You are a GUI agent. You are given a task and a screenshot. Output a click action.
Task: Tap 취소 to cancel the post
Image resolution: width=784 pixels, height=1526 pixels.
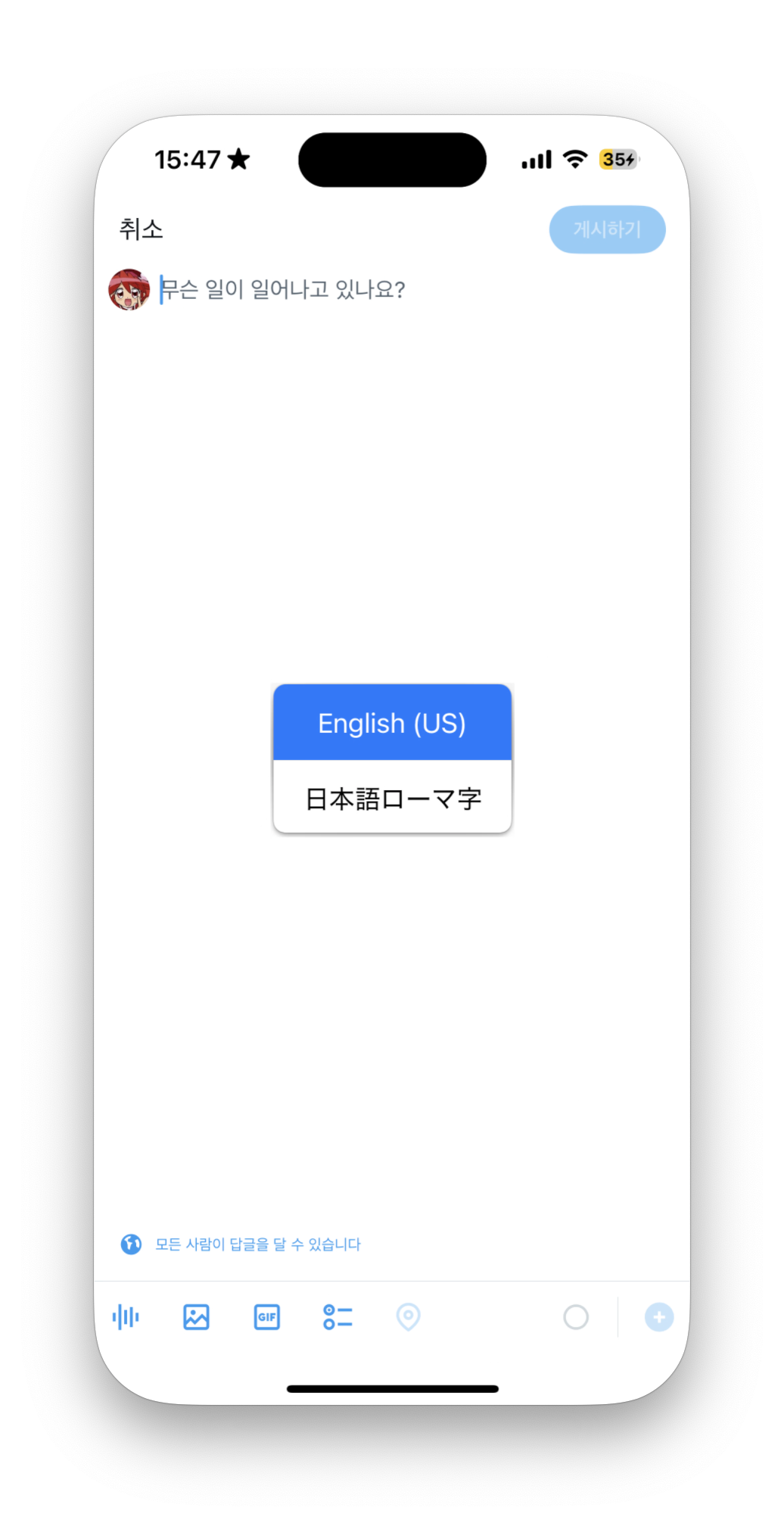point(142,229)
